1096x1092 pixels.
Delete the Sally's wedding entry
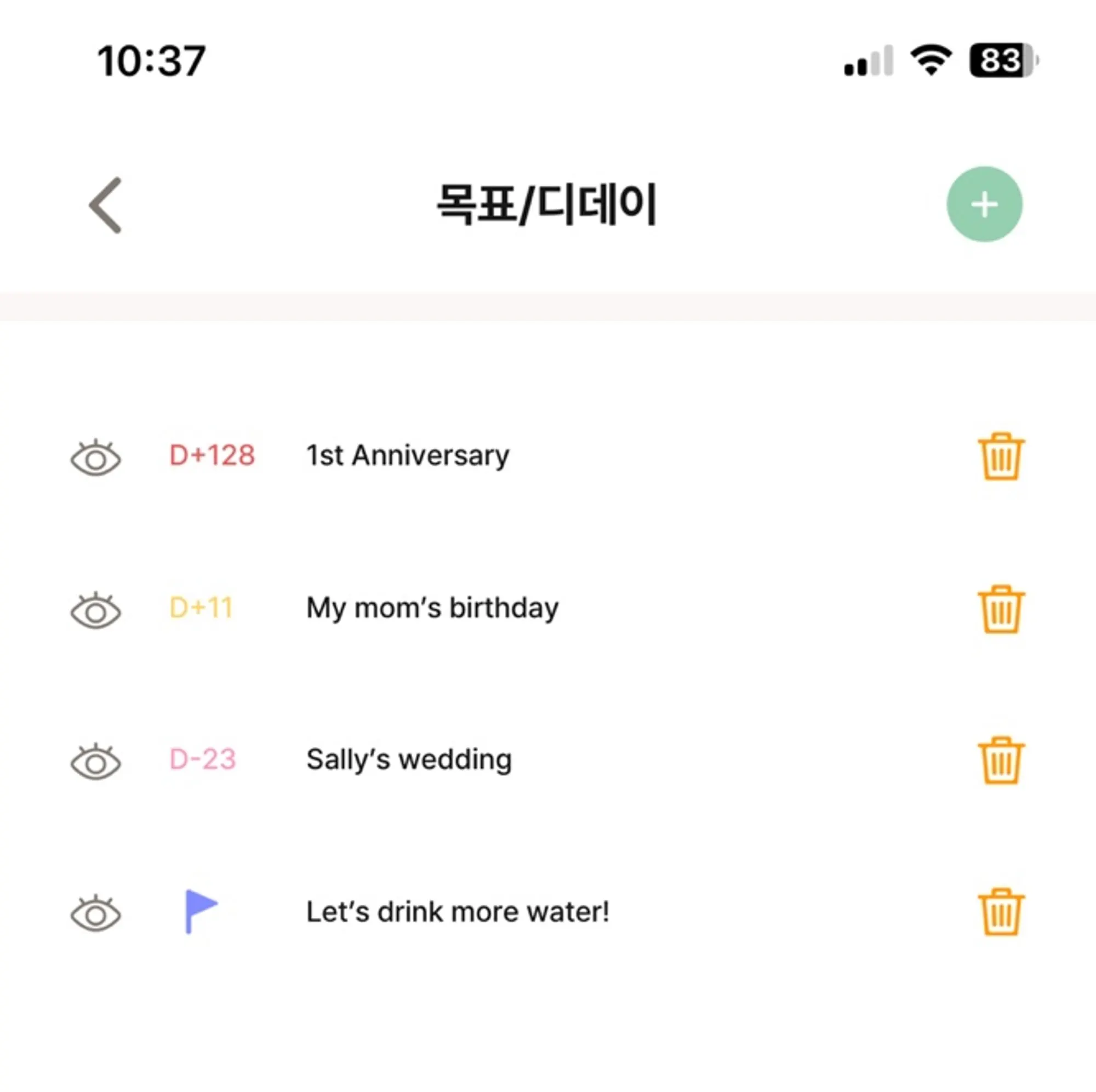pos(1001,761)
